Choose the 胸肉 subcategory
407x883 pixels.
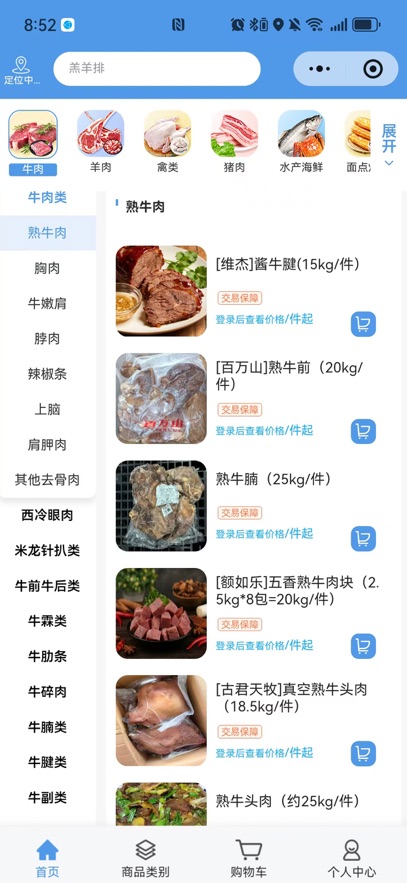pos(47,268)
